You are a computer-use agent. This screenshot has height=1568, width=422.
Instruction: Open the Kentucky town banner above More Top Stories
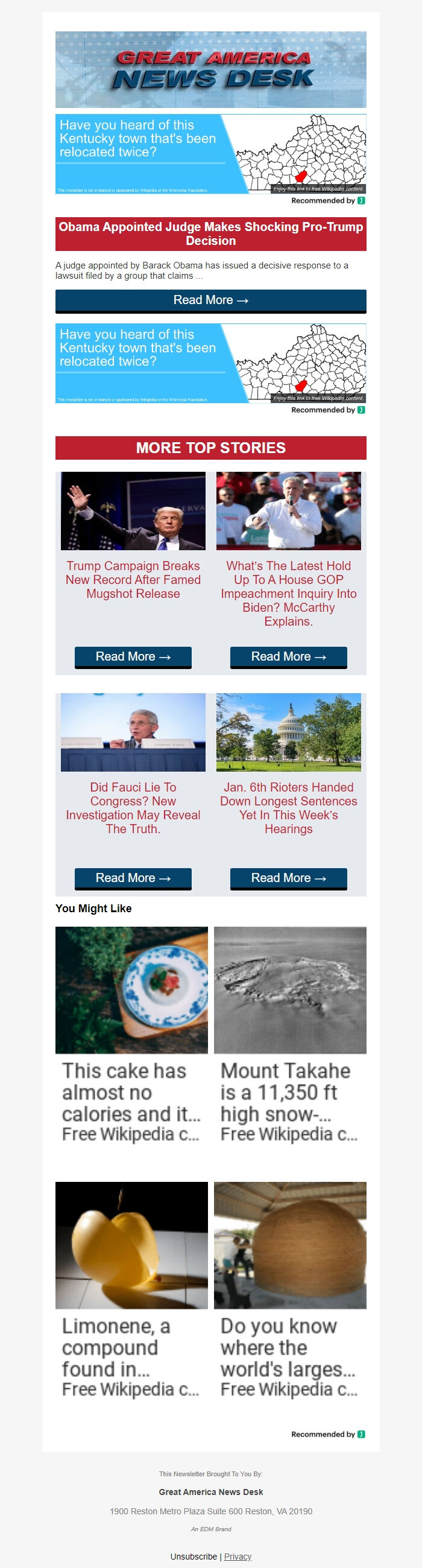210,363
